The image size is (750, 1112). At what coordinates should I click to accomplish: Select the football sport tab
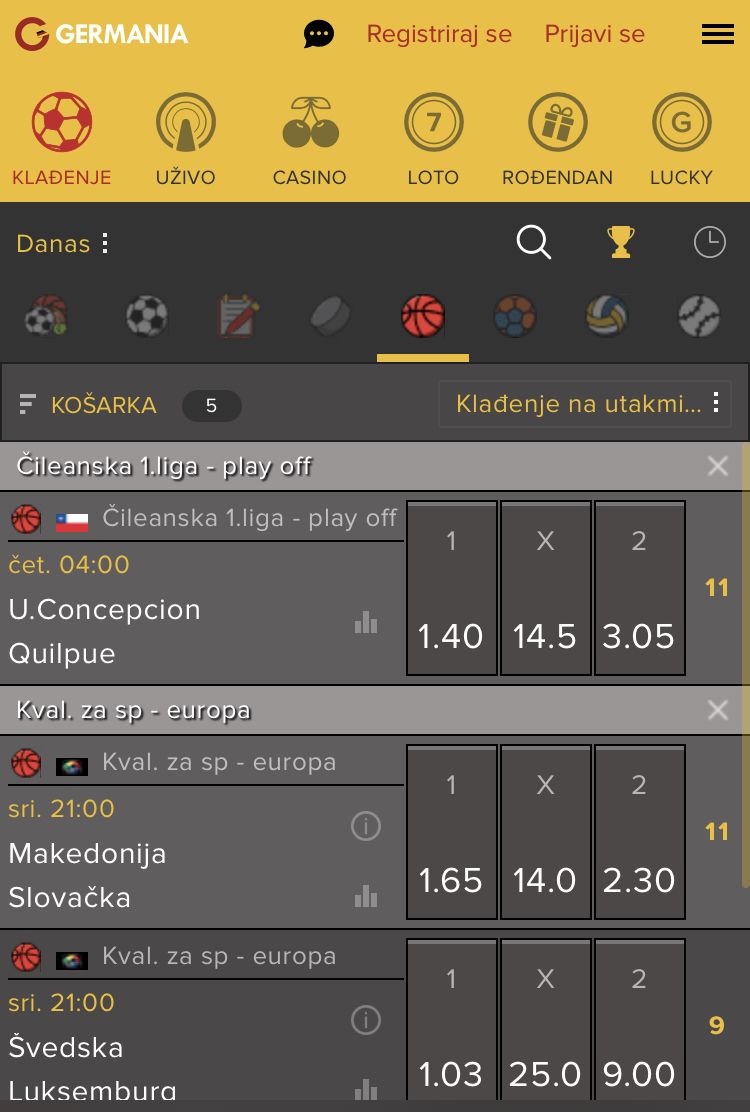(147, 317)
